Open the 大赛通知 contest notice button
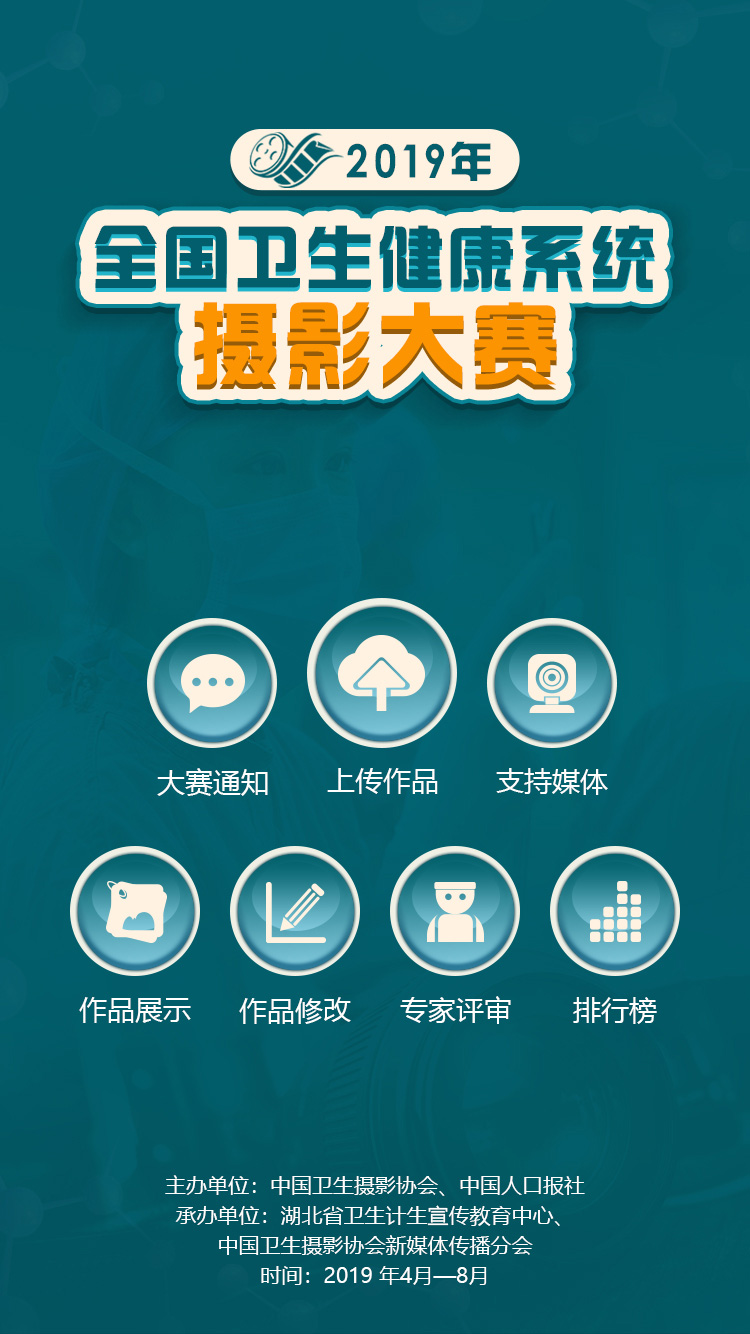Image resolution: width=750 pixels, height=1334 pixels. point(212,683)
